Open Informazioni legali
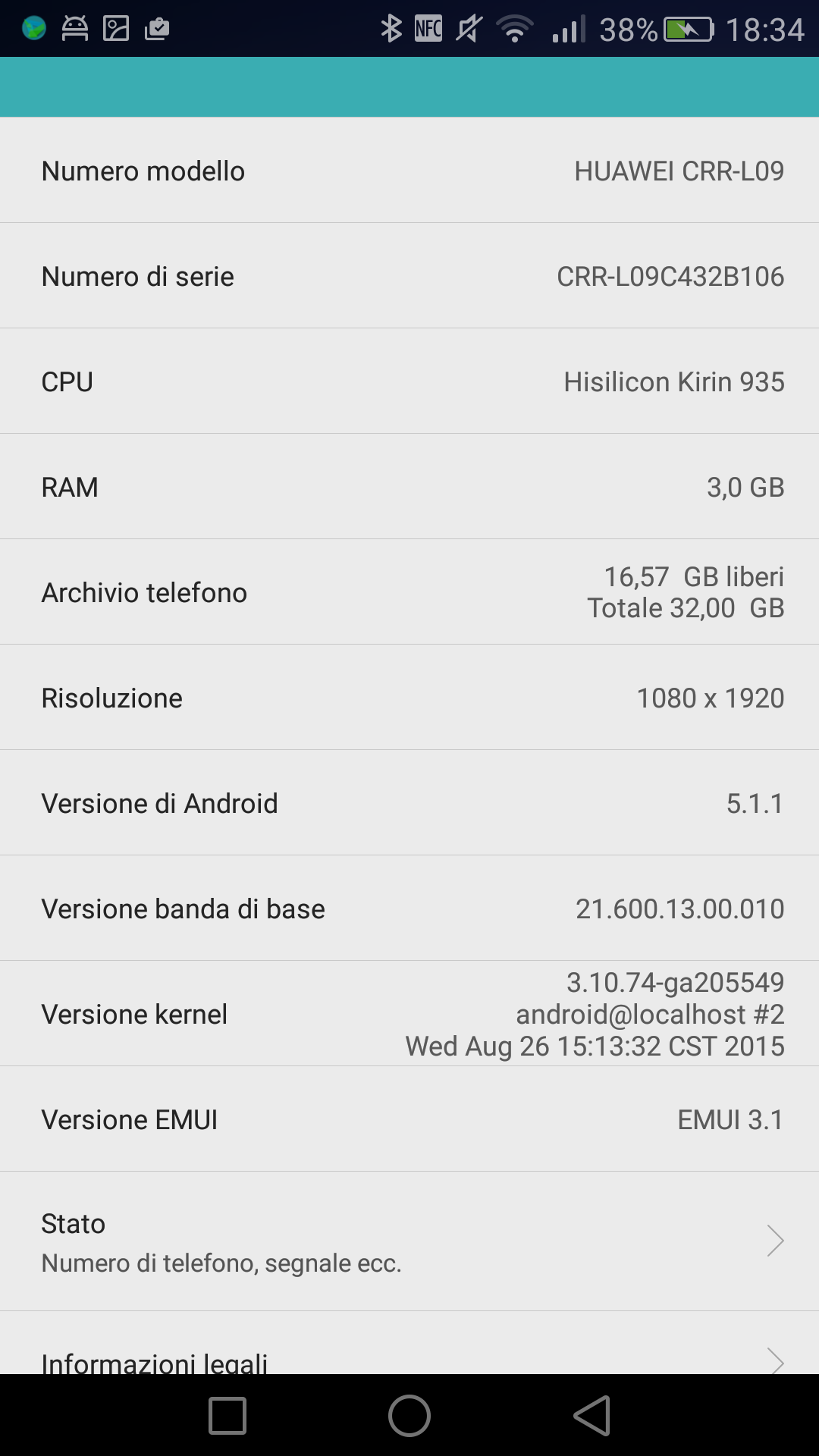The image size is (819, 1456). click(x=409, y=1343)
